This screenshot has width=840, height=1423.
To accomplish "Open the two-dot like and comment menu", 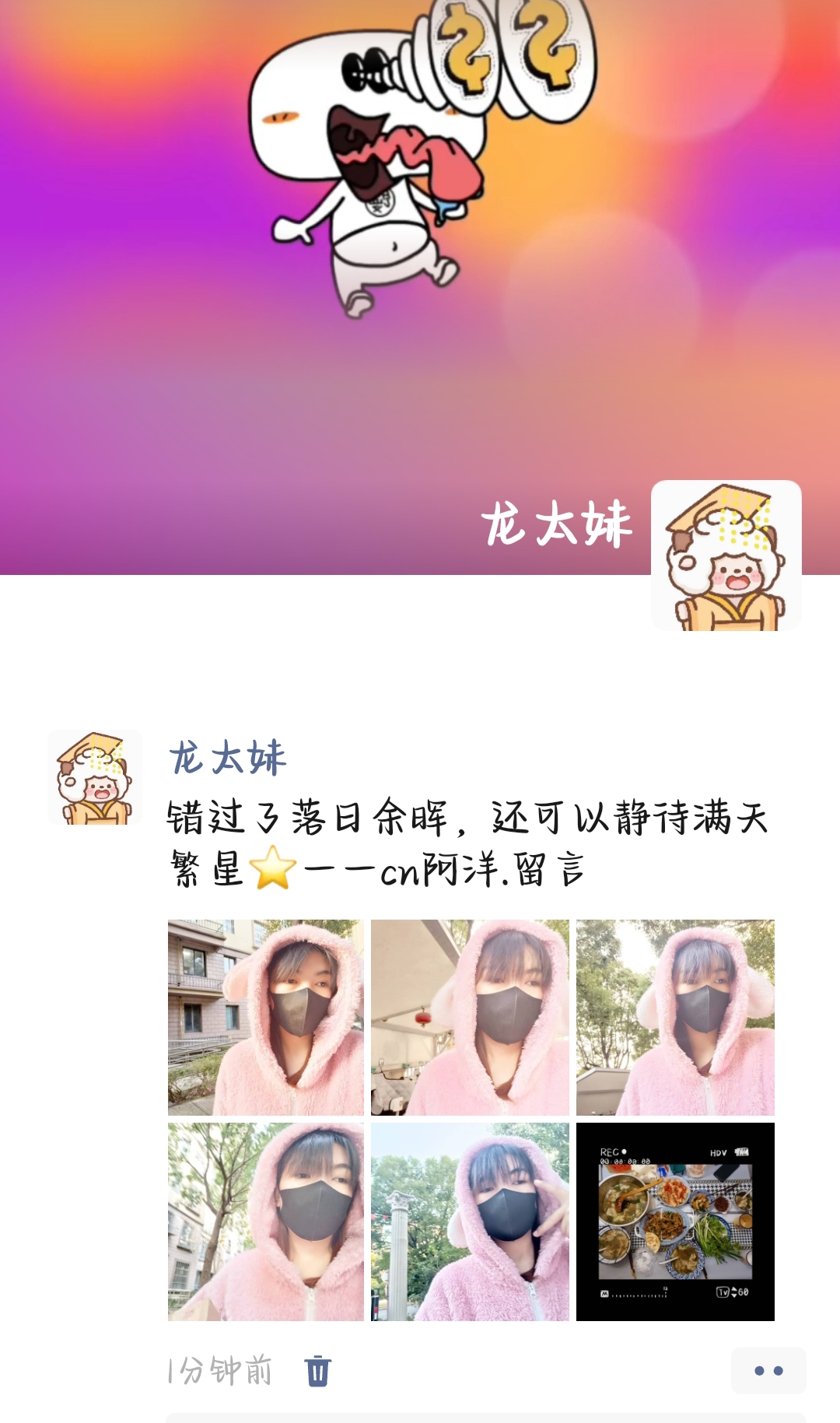I will click(768, 1370).
